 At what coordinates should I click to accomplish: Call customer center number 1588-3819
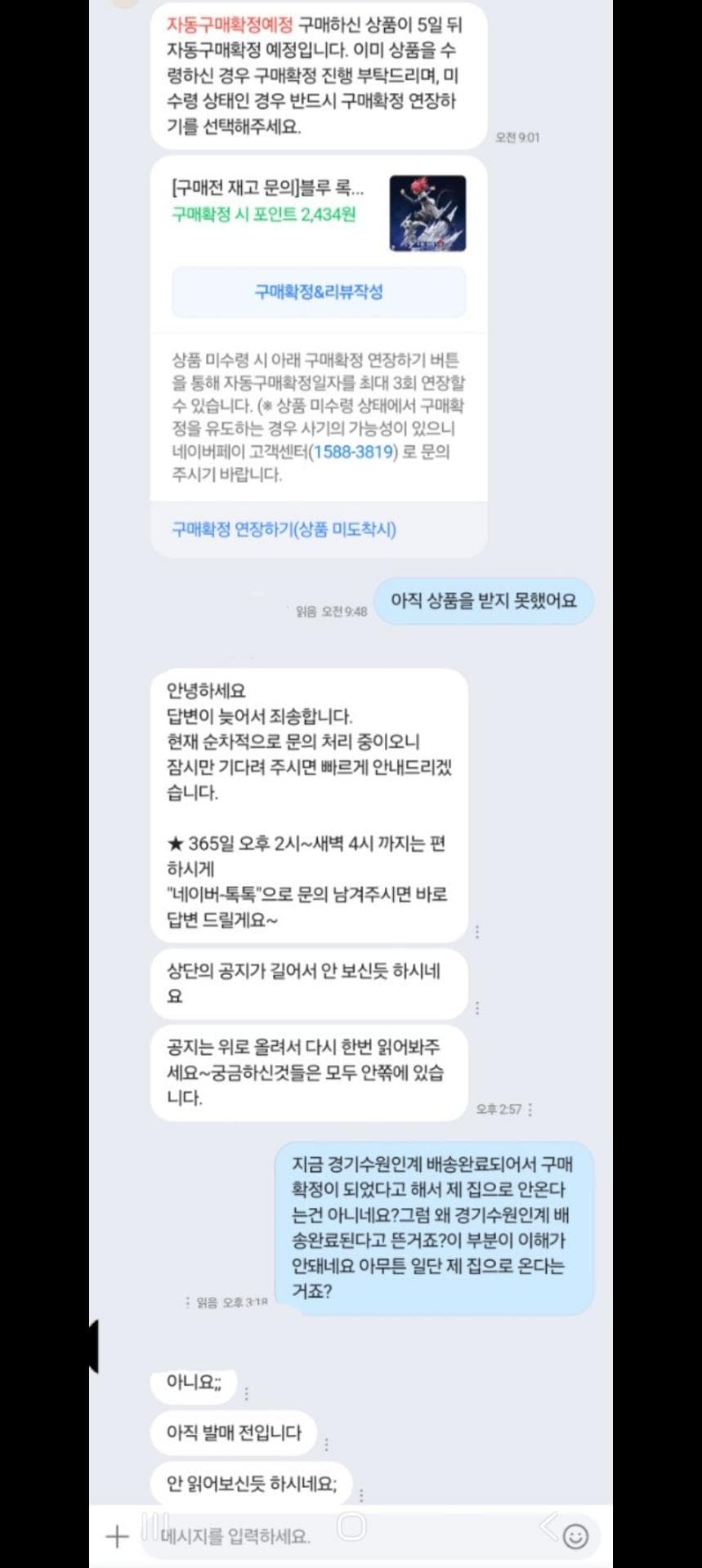(x=355, y=452)
